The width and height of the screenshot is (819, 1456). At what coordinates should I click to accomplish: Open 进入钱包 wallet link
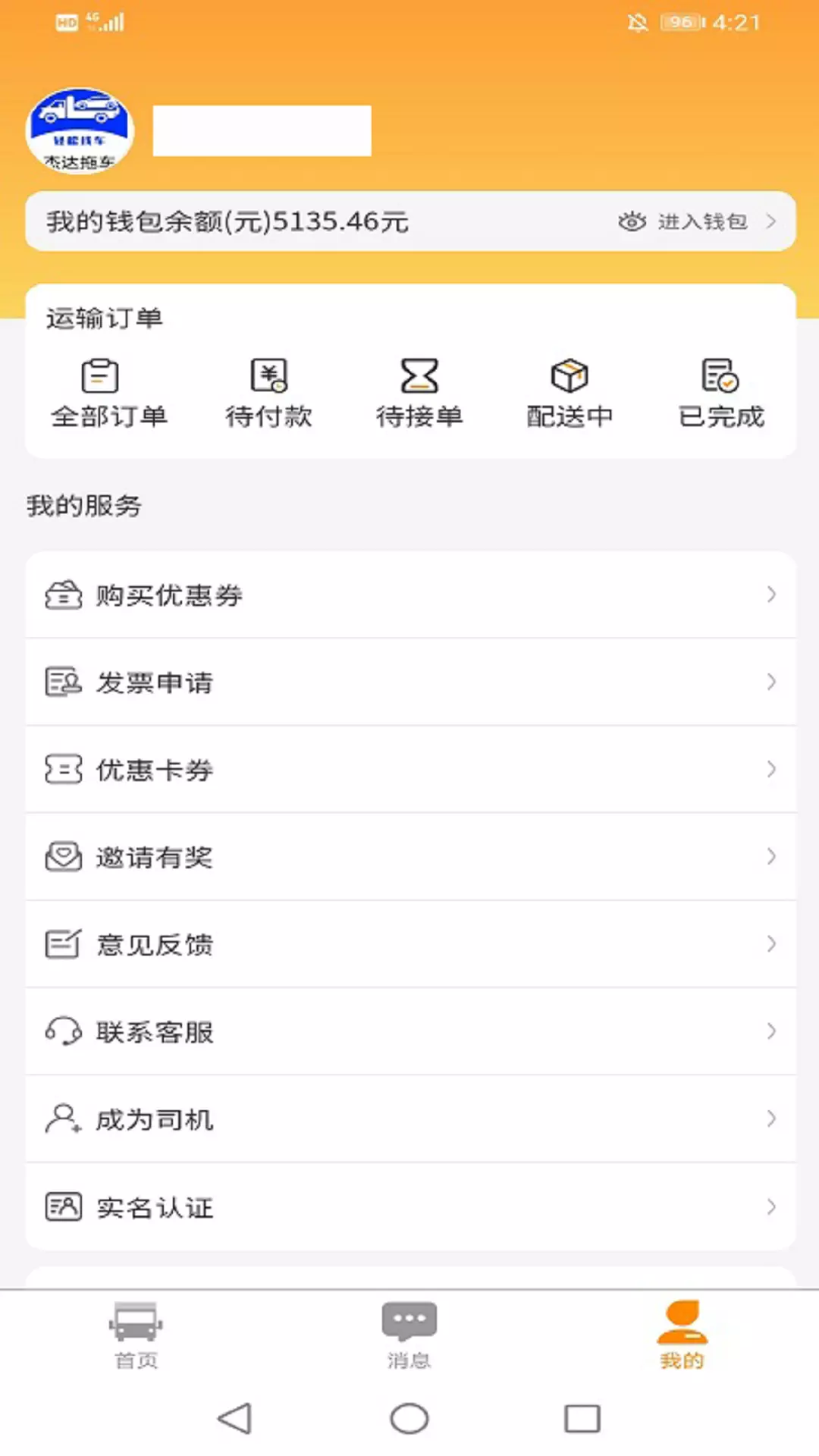pyautogui.click(x=703, y=221)
